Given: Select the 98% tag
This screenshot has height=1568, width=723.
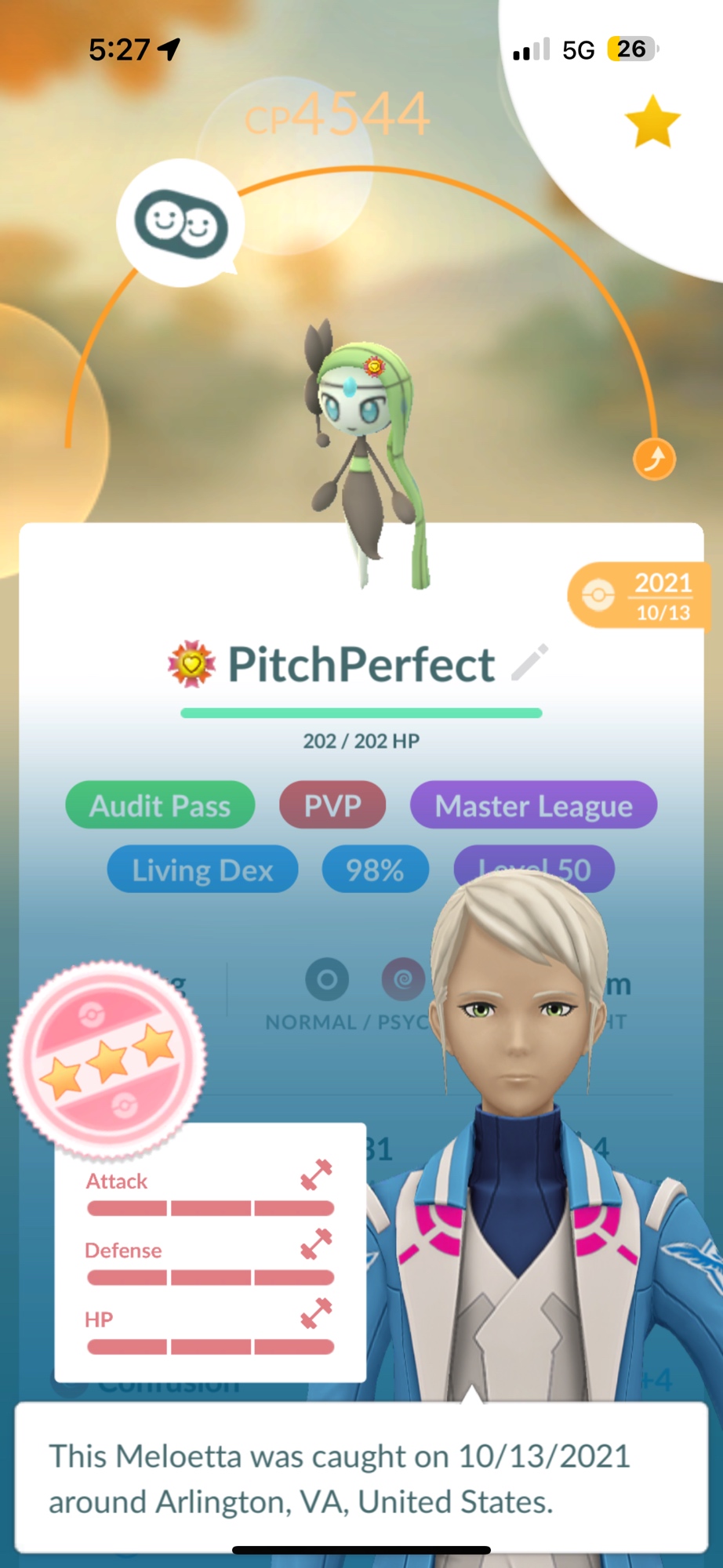Looking at the screenshot, I should click(375, 869).
